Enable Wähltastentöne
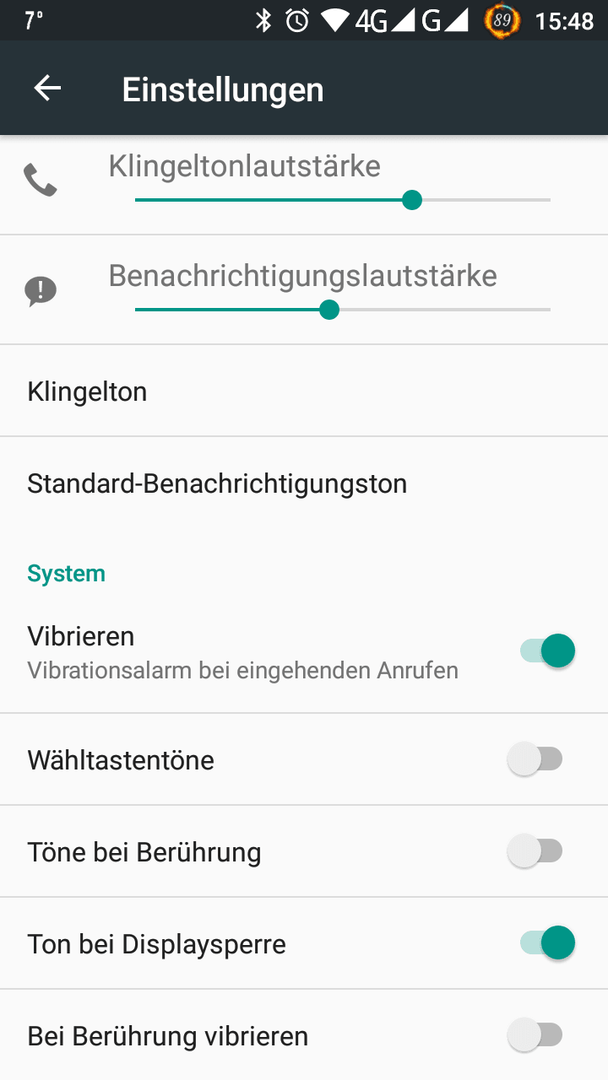The height and width of the screenshot is (1080, 608). (x=535, y=760)
